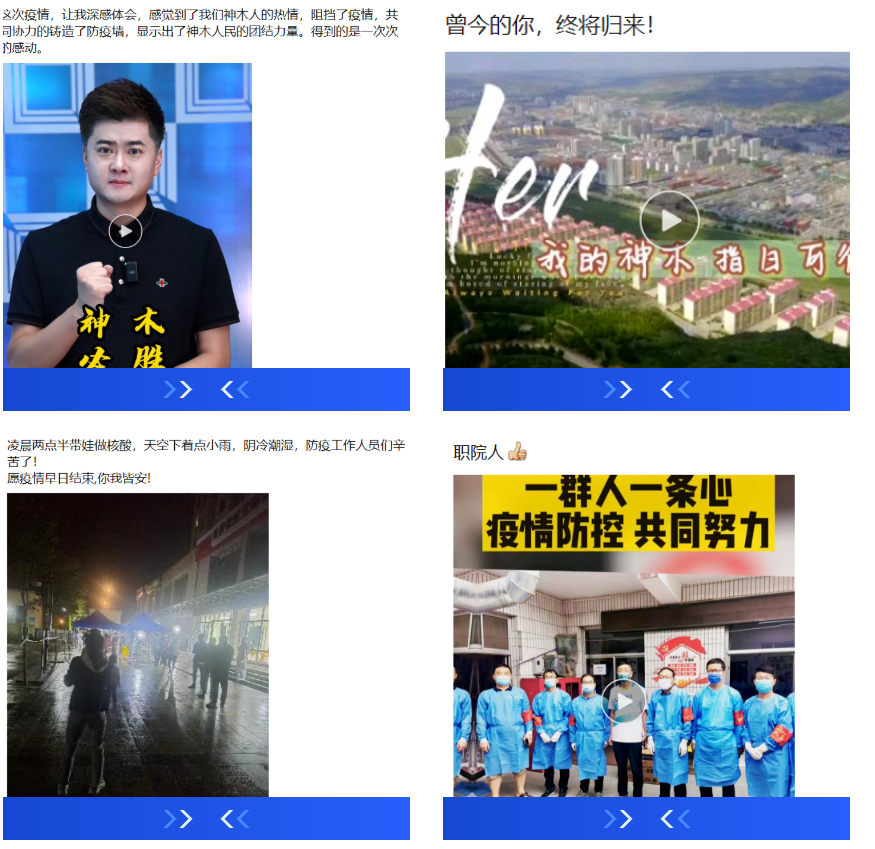Tap right-pointing arrows under 神木必胜 video

178,389
